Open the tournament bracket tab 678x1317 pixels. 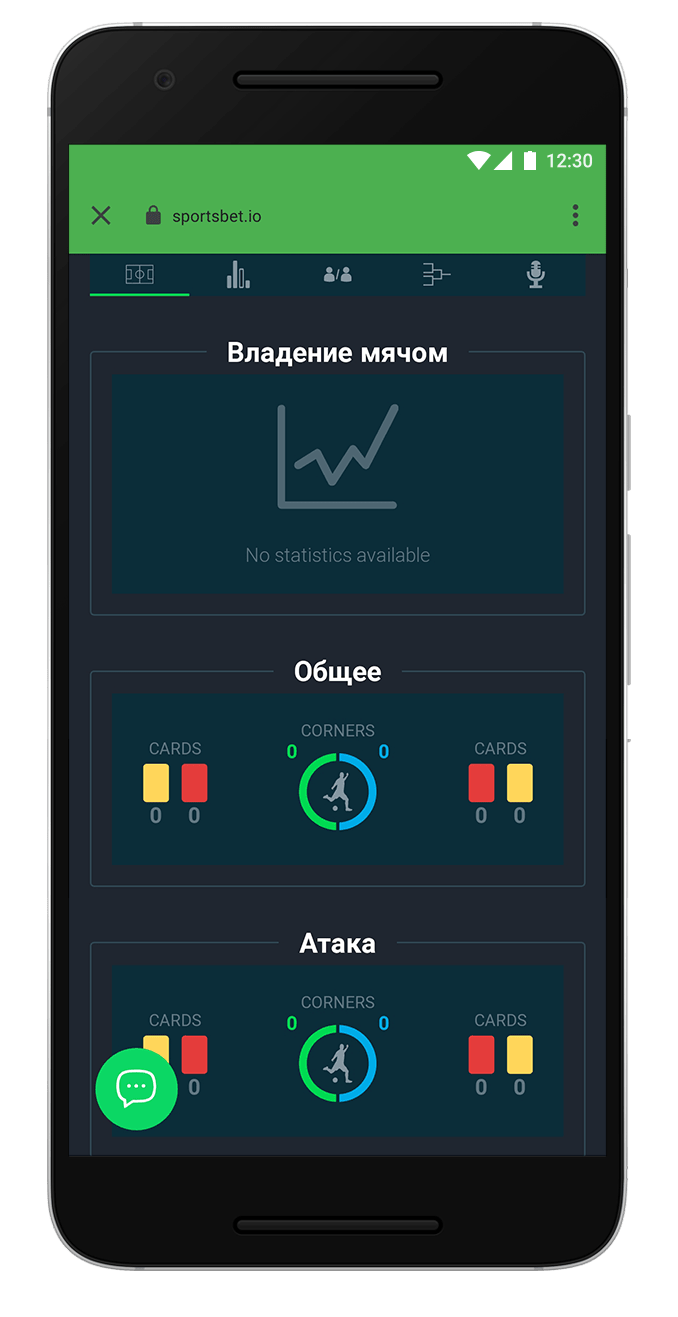(436, 274)
